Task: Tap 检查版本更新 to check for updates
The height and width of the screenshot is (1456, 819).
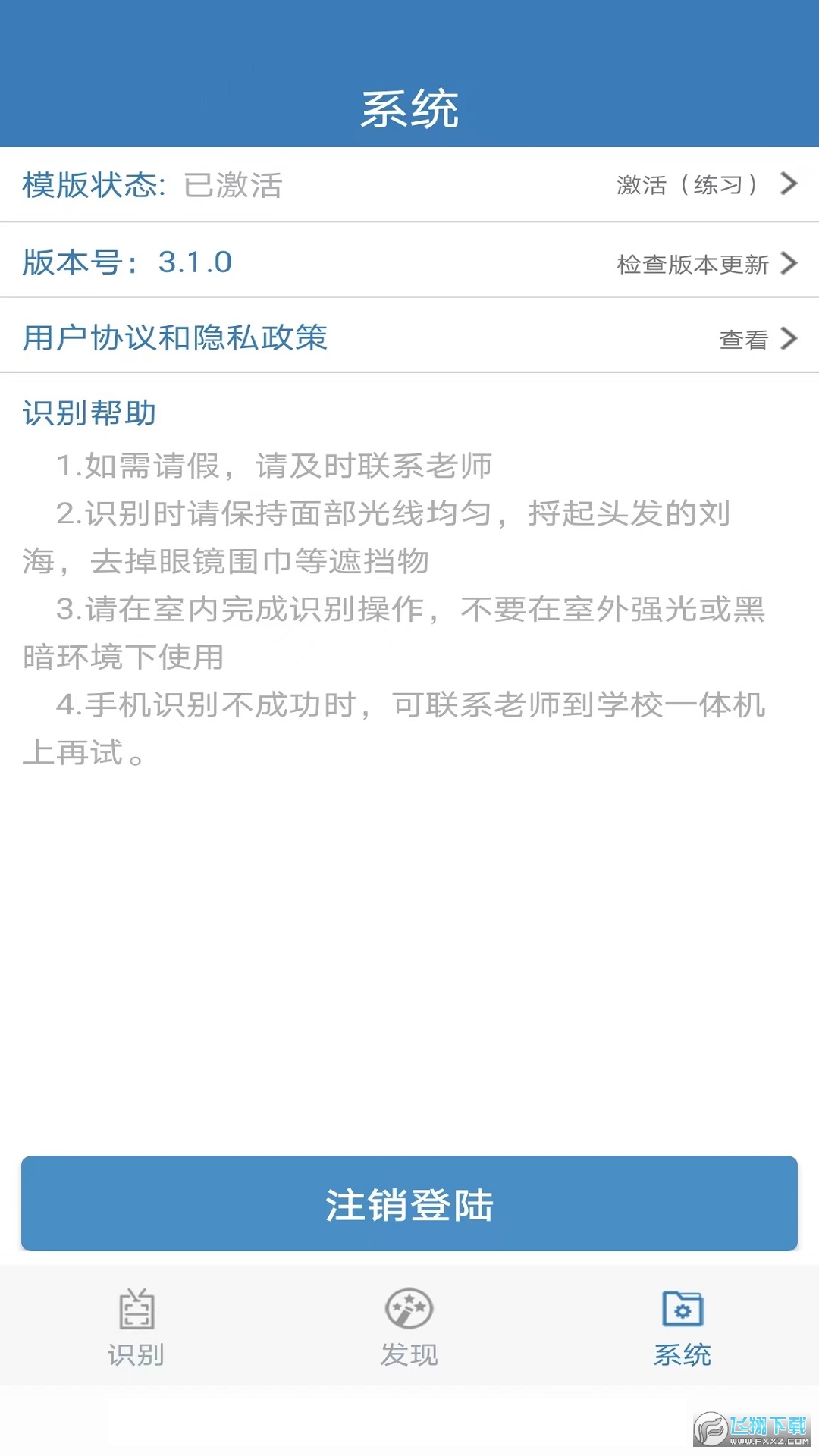Action: 705,263
